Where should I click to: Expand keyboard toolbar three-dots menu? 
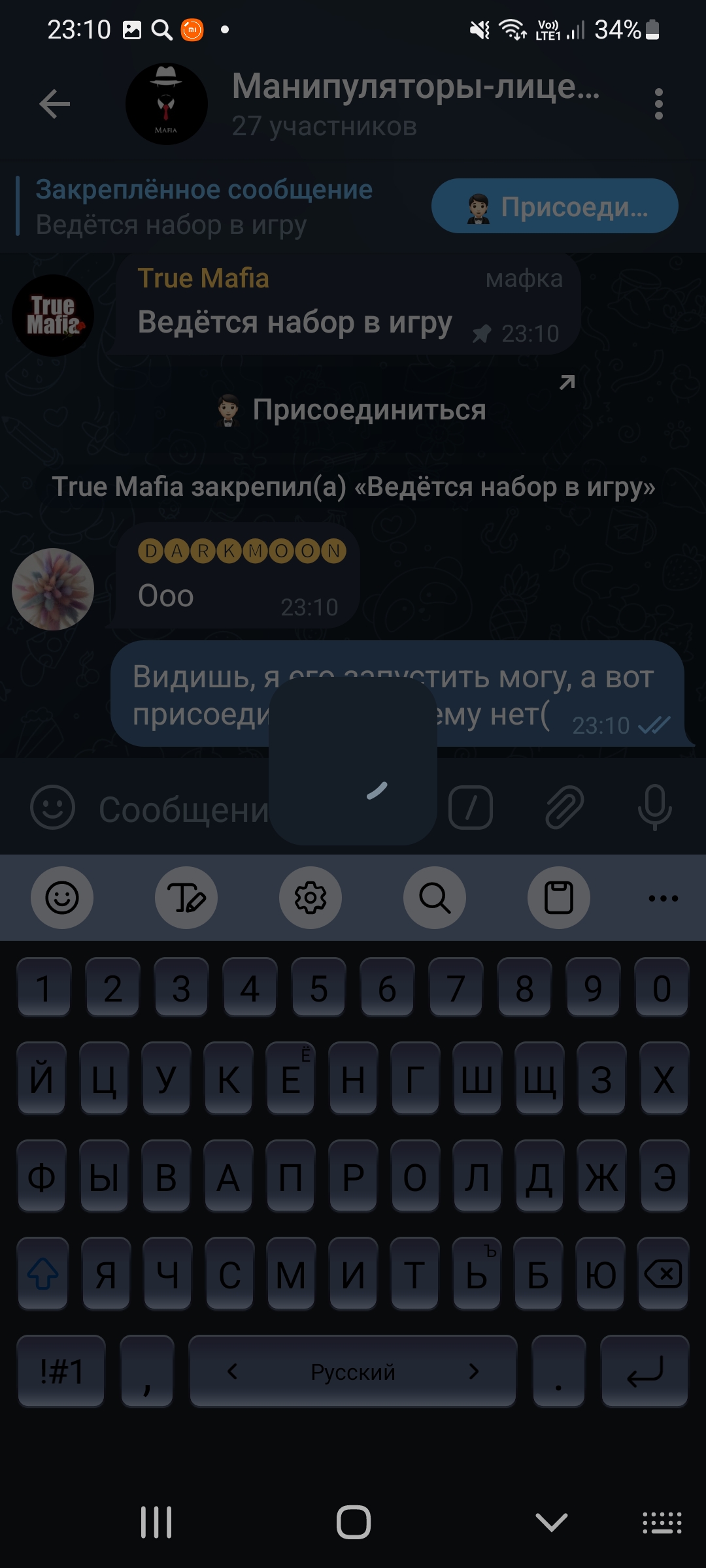point(663,898)
